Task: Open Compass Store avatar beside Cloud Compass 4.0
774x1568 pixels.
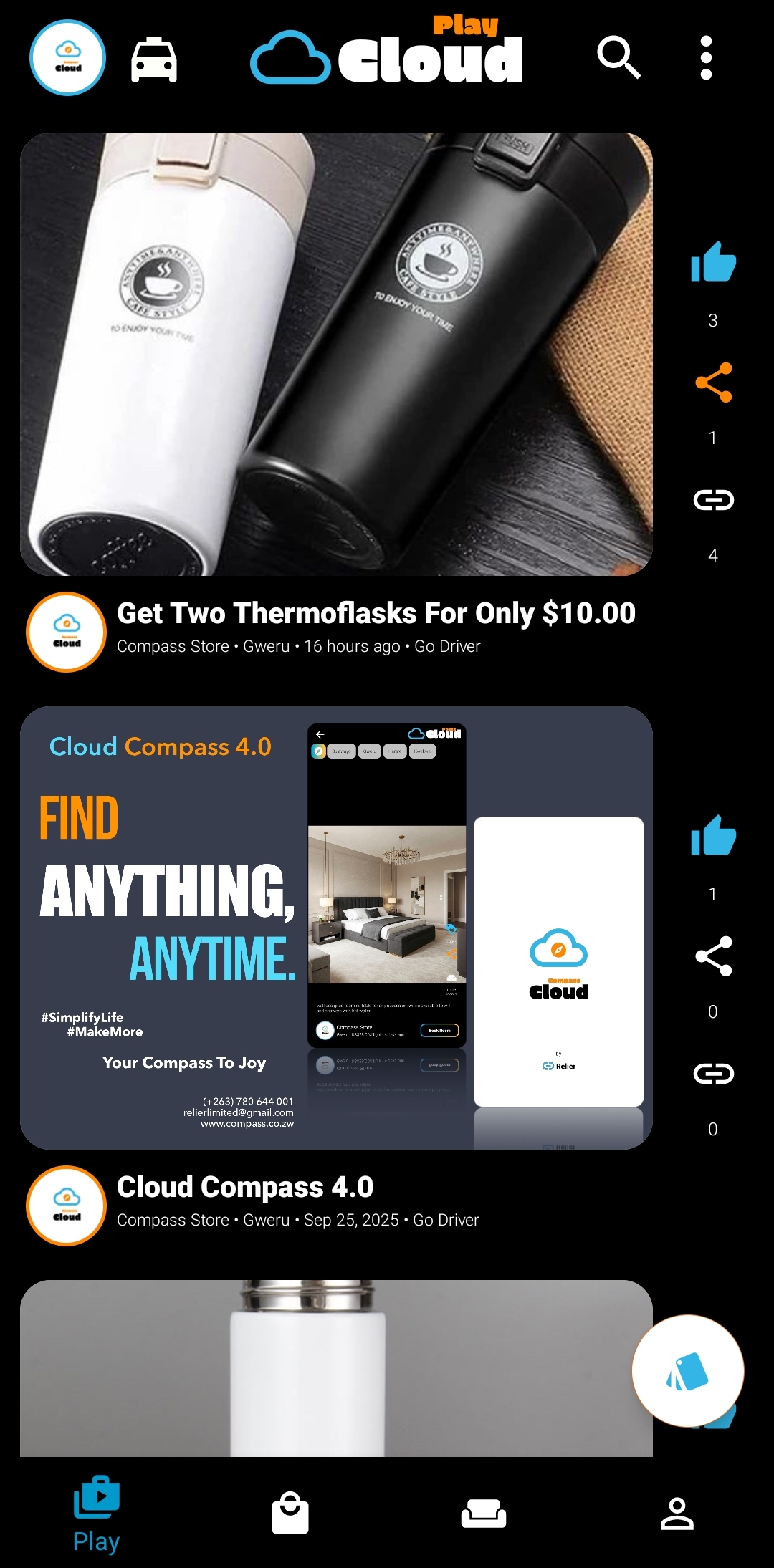Action: [67, 1206]
